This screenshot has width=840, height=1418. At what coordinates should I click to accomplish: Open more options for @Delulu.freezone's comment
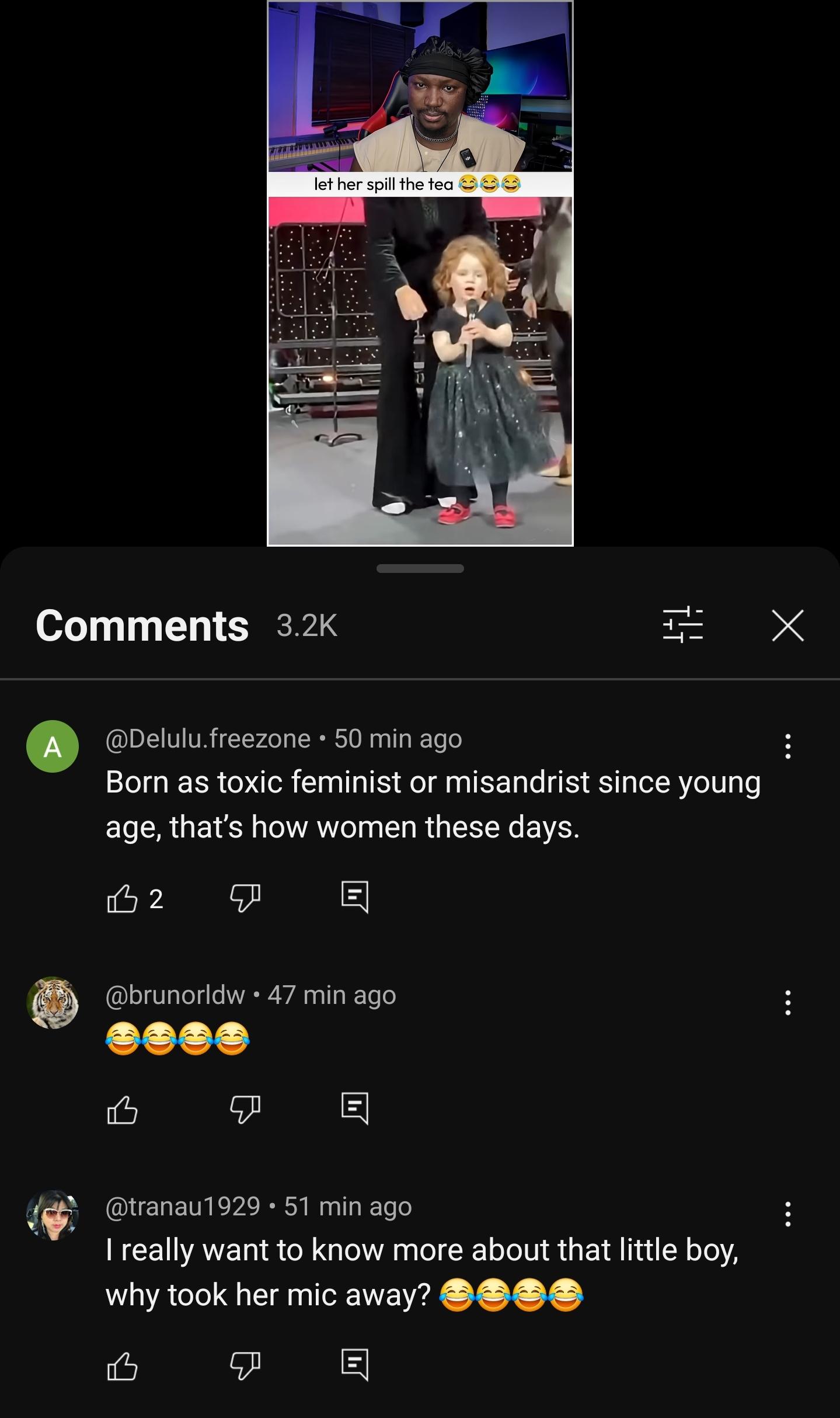pos(787,746)
